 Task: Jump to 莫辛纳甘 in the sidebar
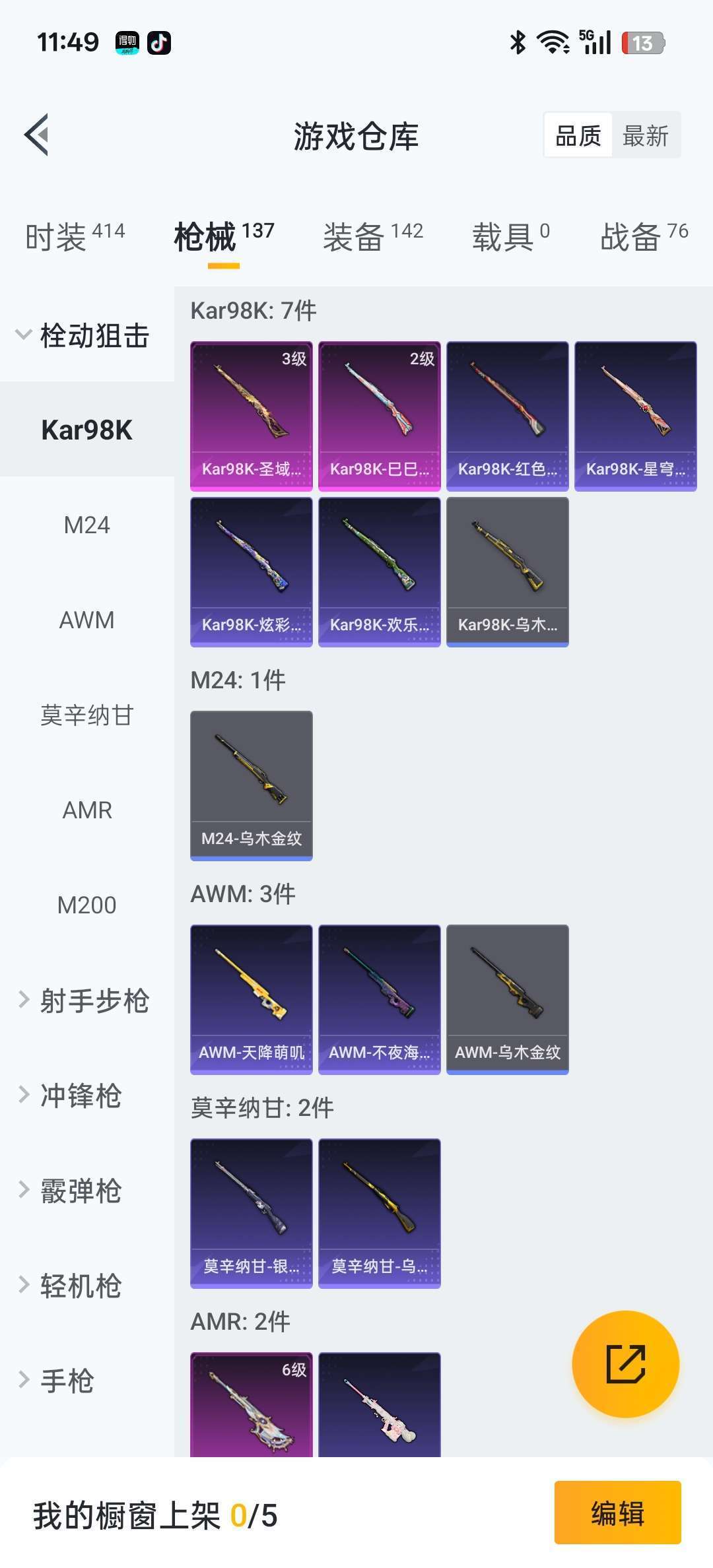pyautogui.click(x=87, y=715)
